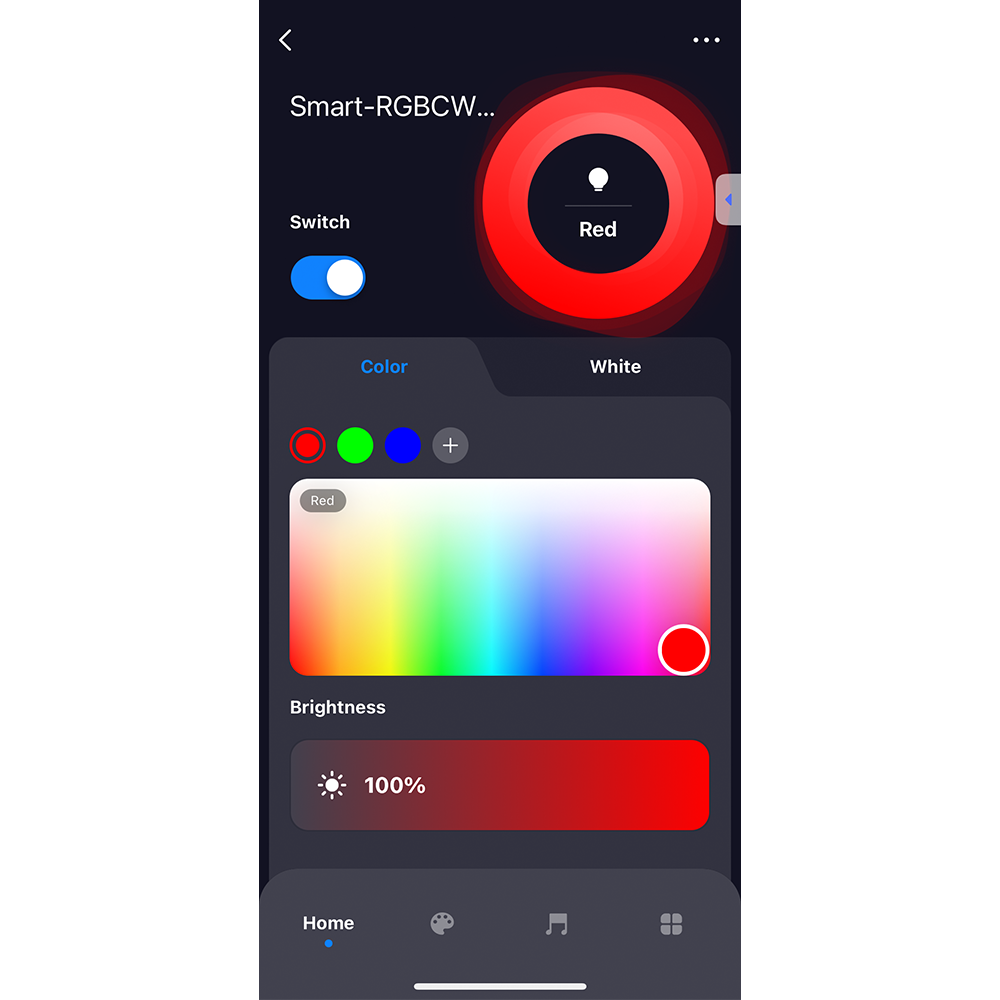Turn off the light Switch toggle
This screenshot has height=1000, width=1000.
(x=328, y=278)
